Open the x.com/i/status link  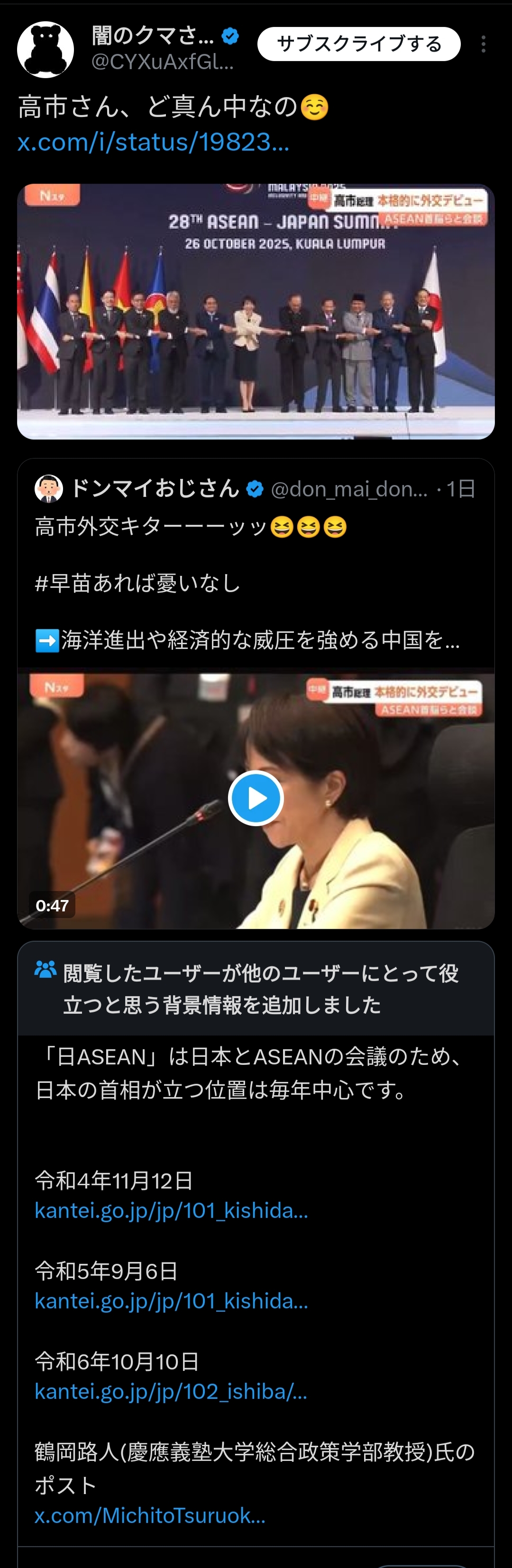[153, 142]
